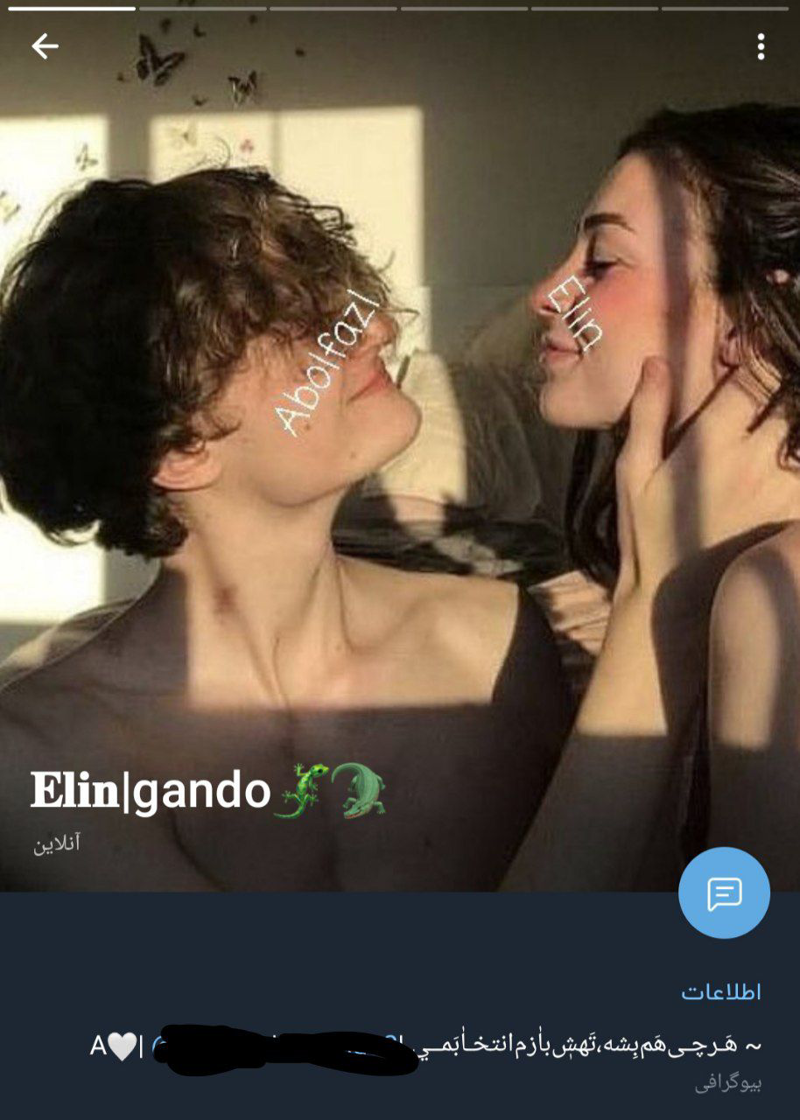Open the three-dot overflow menu
800x1120 pixels.
pyautogui.click(x=761, y=46)
